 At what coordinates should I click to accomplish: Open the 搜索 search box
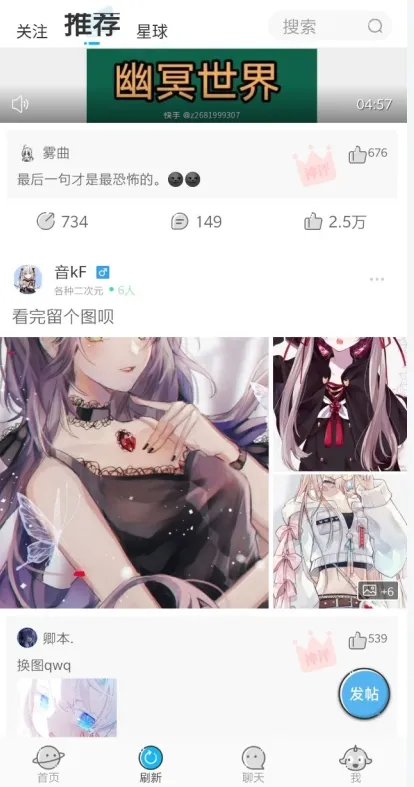(x=330, y=26)
